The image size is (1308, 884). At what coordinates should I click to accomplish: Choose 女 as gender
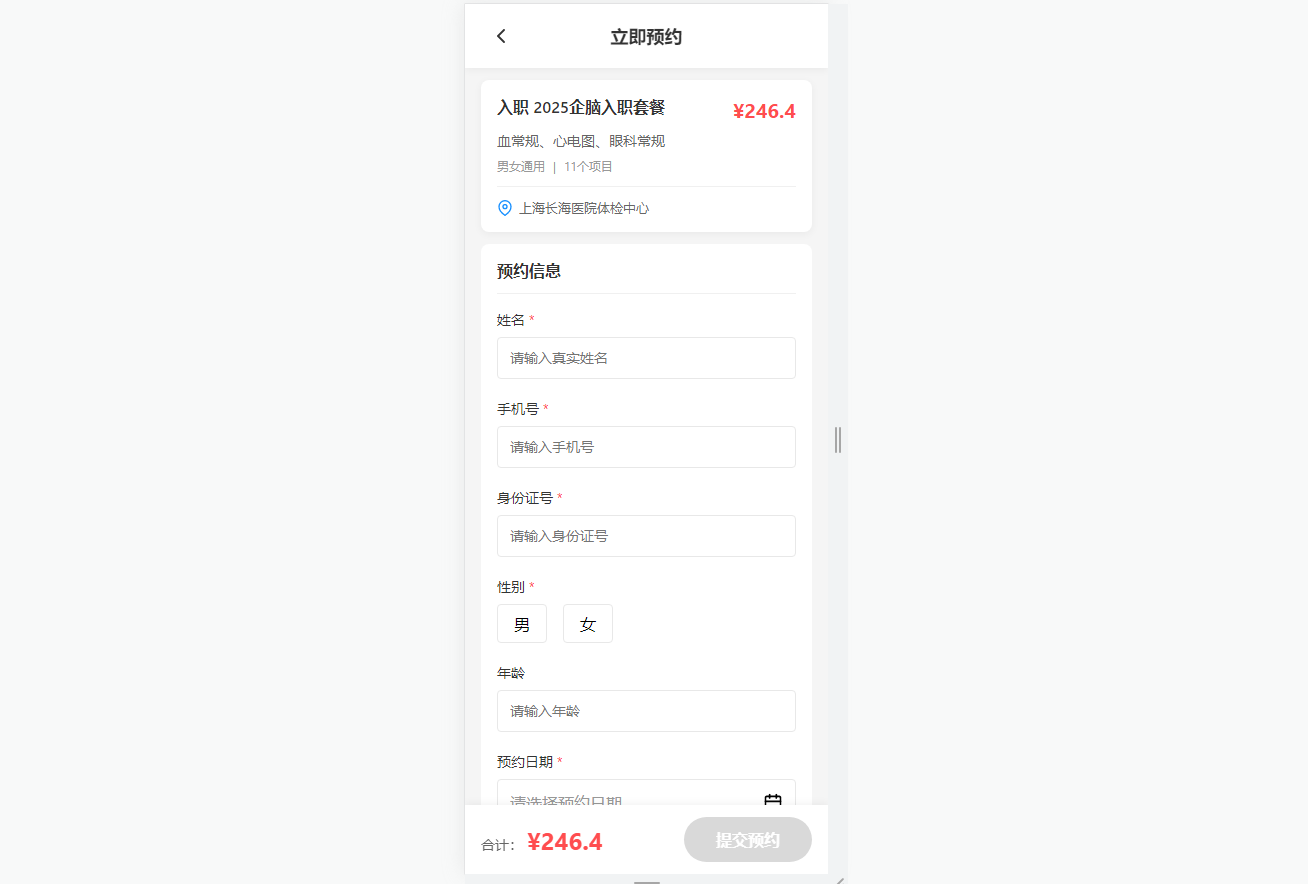click(588, 624)
